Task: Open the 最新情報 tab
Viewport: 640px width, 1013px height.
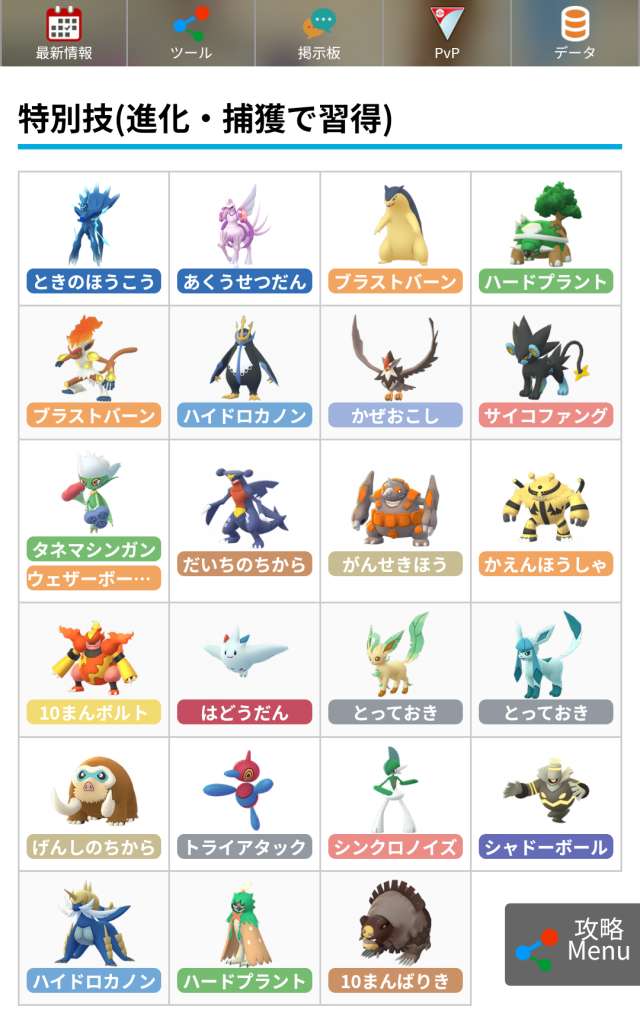Action: coord(64,33)
